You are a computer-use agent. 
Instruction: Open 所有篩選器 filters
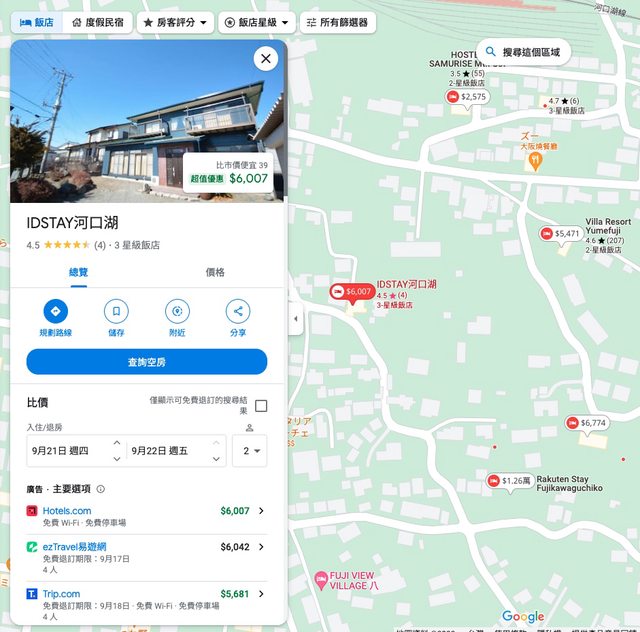point(336,21)
